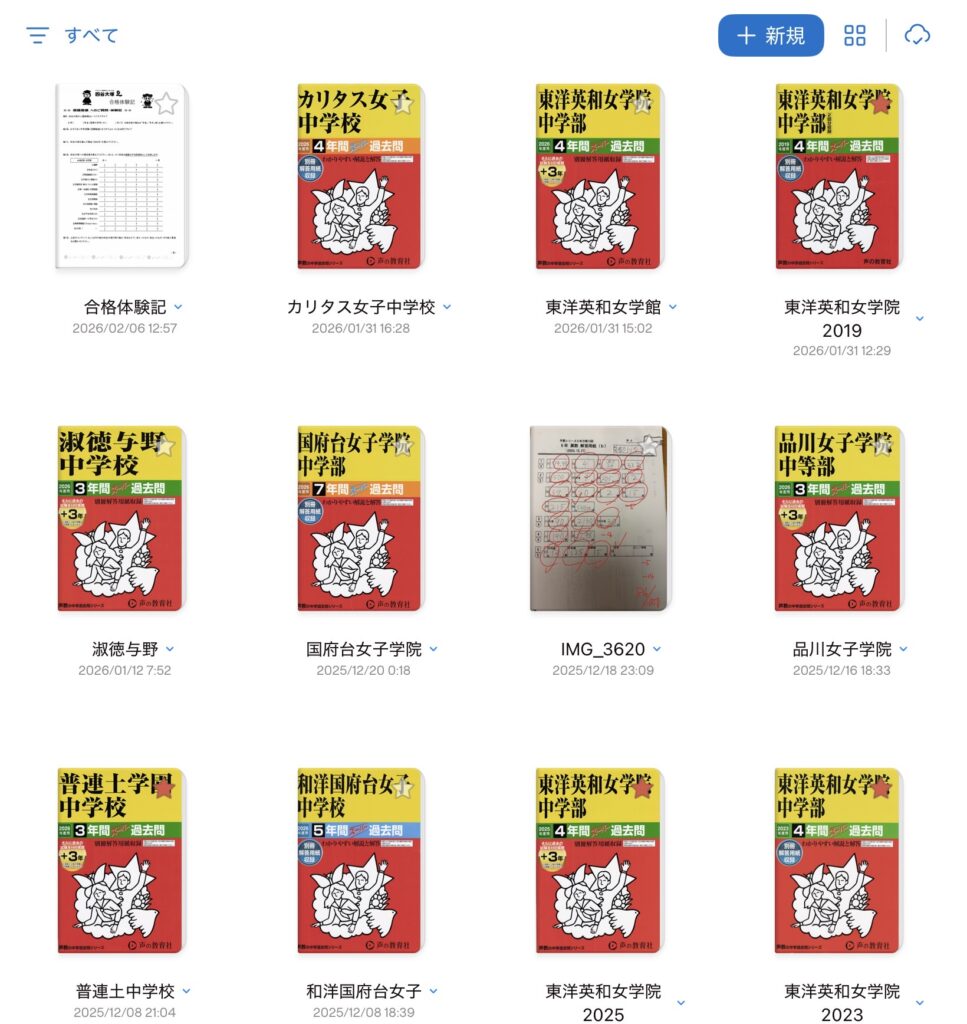Create a new note with 新規

click(x=770, y=36)
